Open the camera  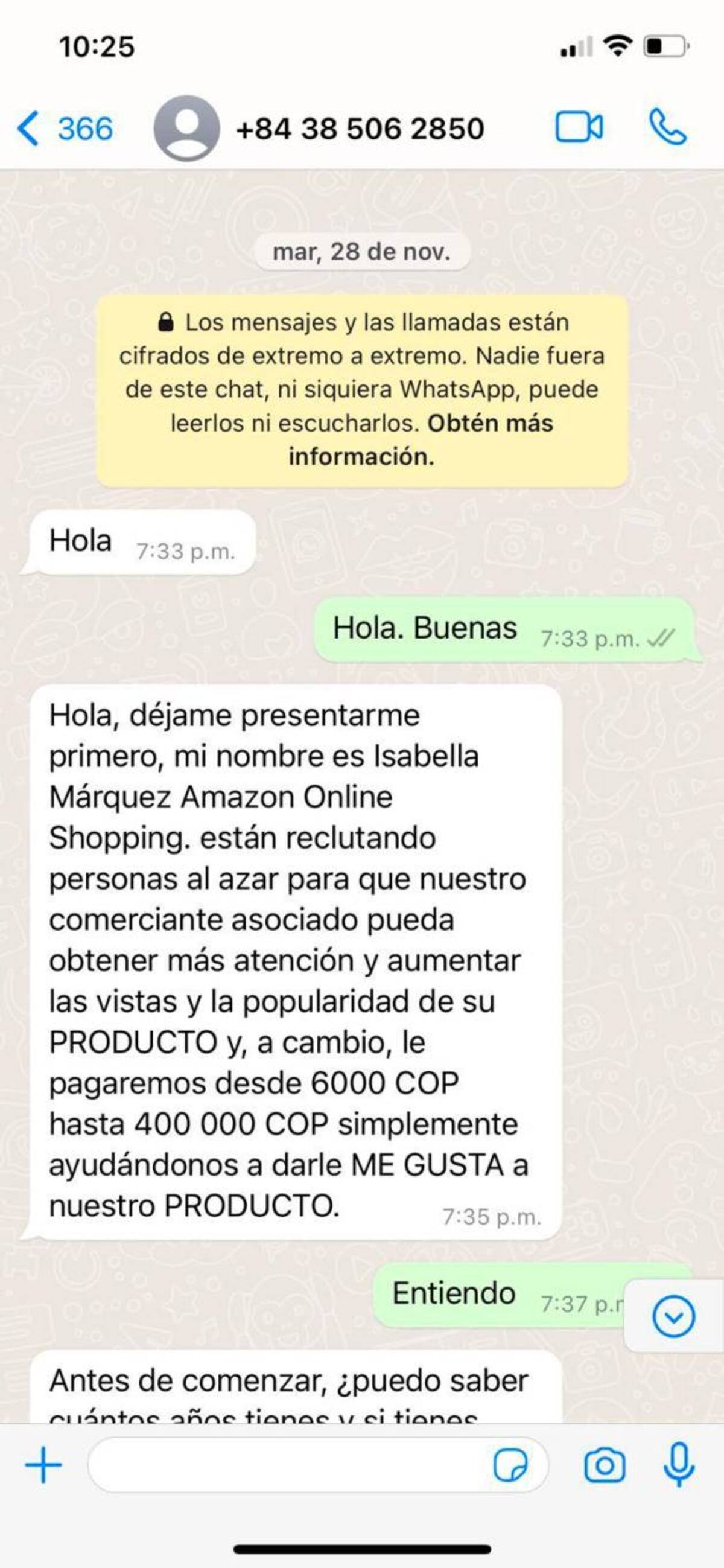604,1465
